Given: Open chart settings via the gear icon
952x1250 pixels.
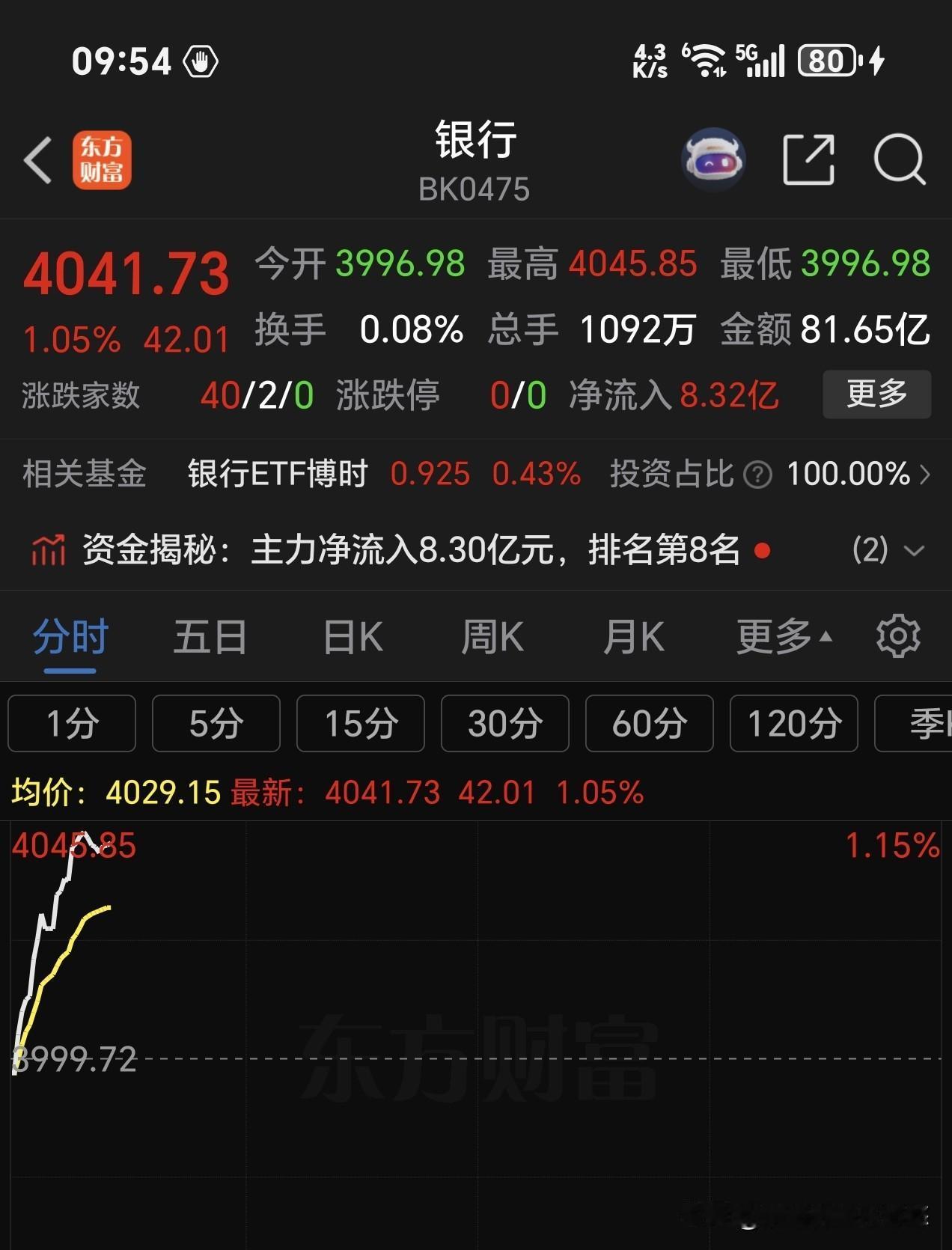Looking at the screenshot, I should coord(897,635).
